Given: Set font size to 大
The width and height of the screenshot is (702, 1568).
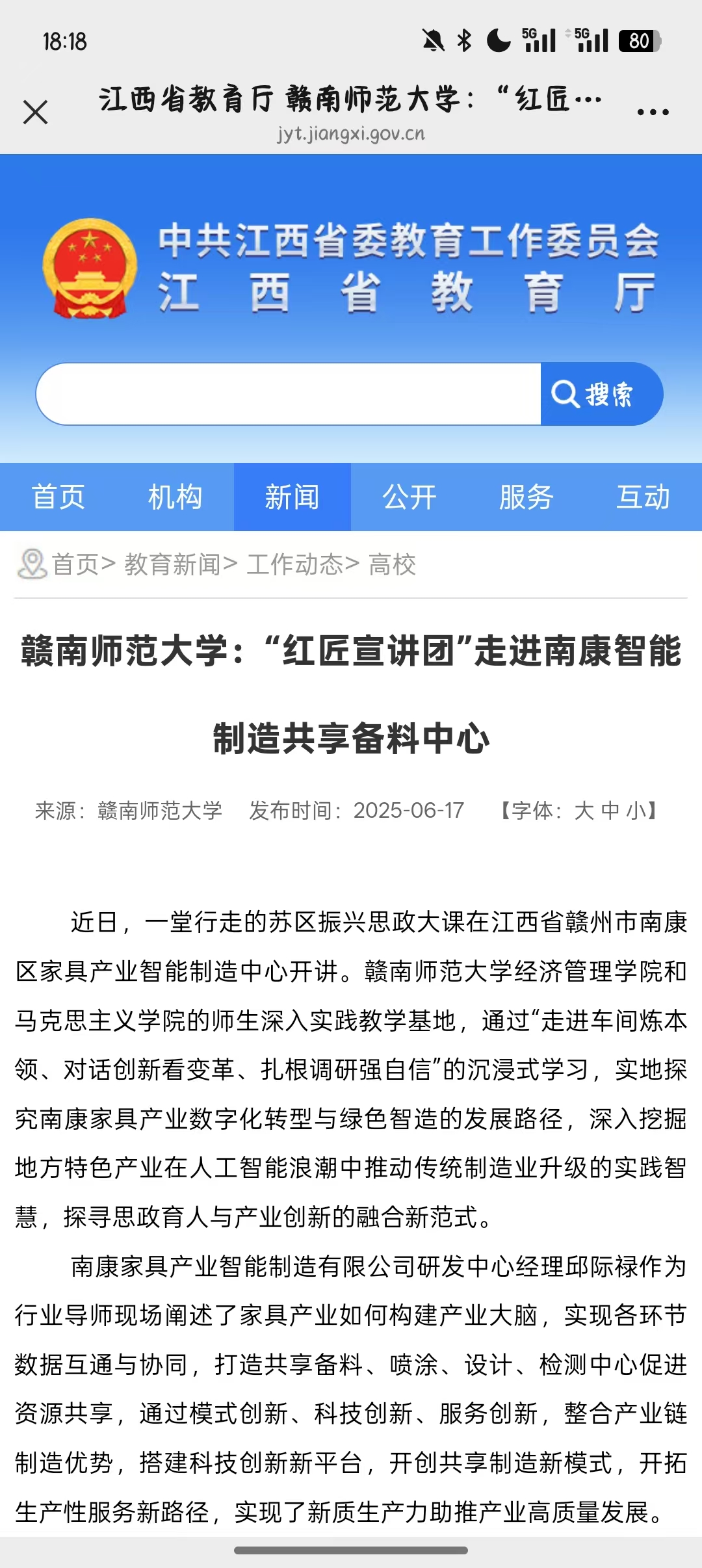Looking at the screenshot, I should [584, 811].
